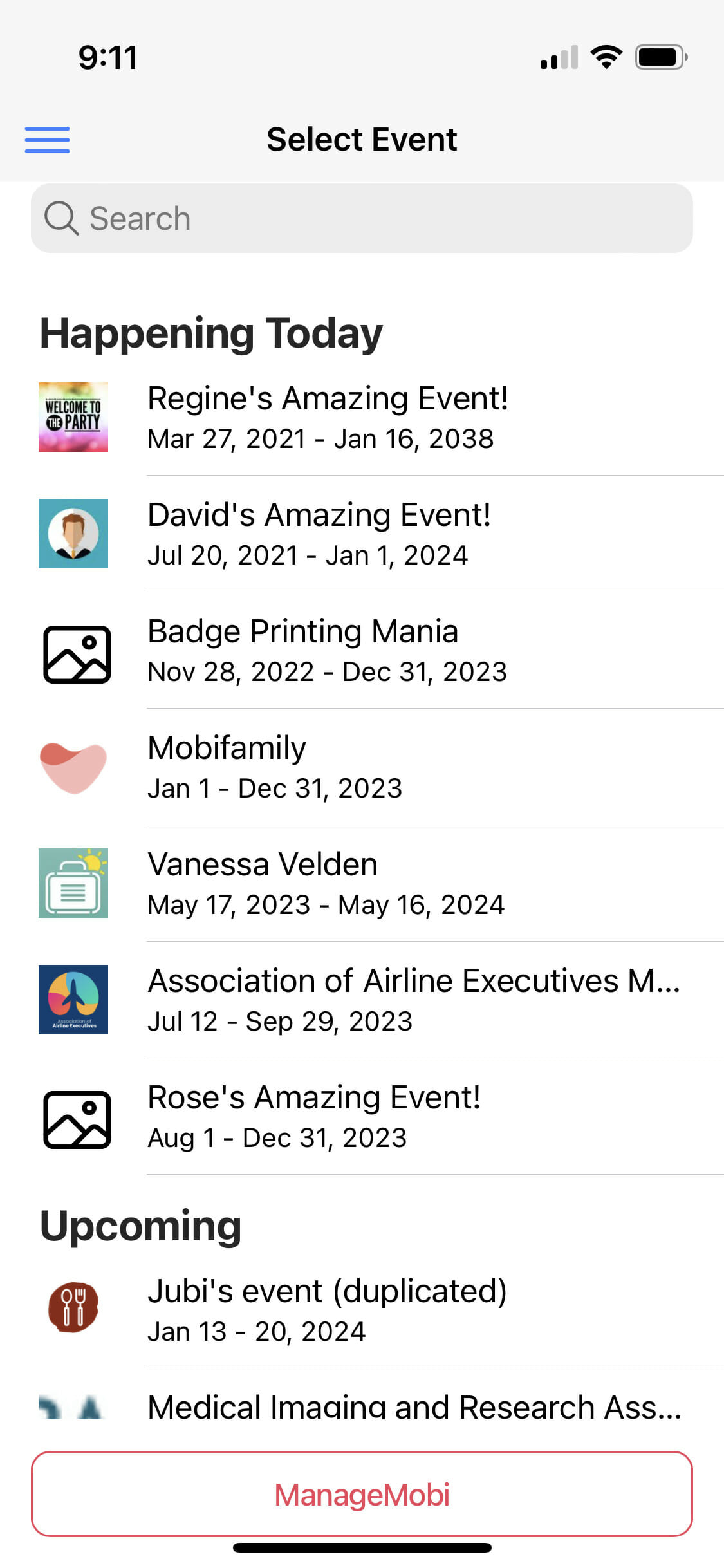
Task: Open the Badge Printing Mania event
Action: pos(360,651)
